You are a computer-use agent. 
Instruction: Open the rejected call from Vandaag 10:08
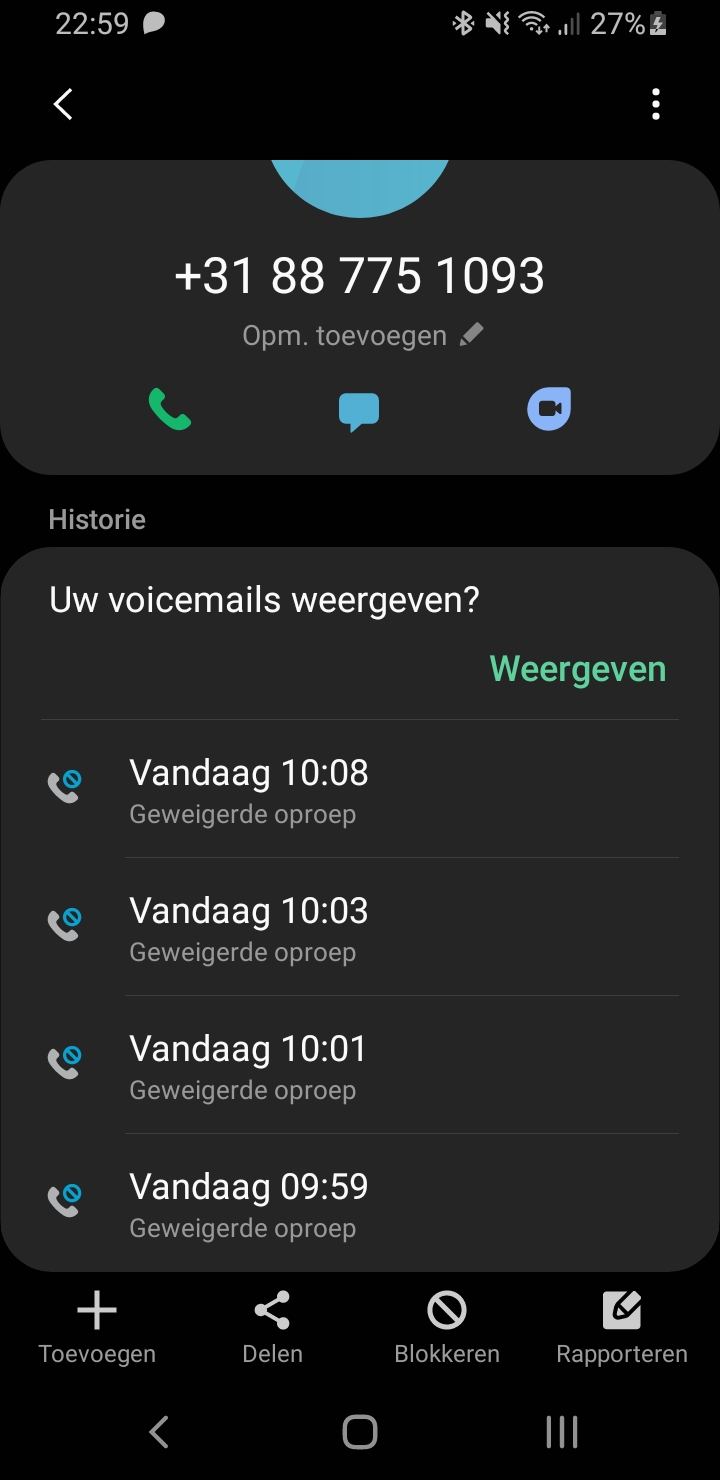pyautogui.click(x=360, y=790)
